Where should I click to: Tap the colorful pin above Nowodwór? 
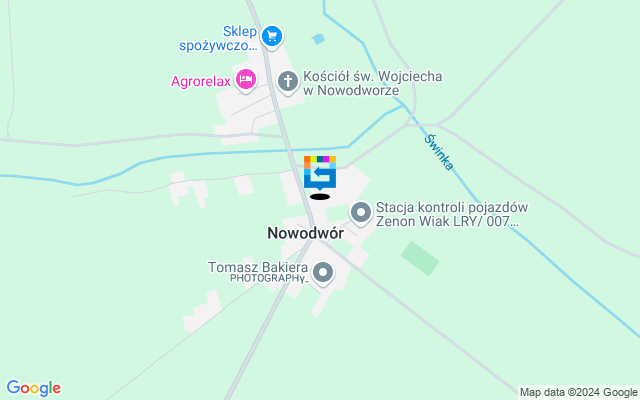[320, 172]
